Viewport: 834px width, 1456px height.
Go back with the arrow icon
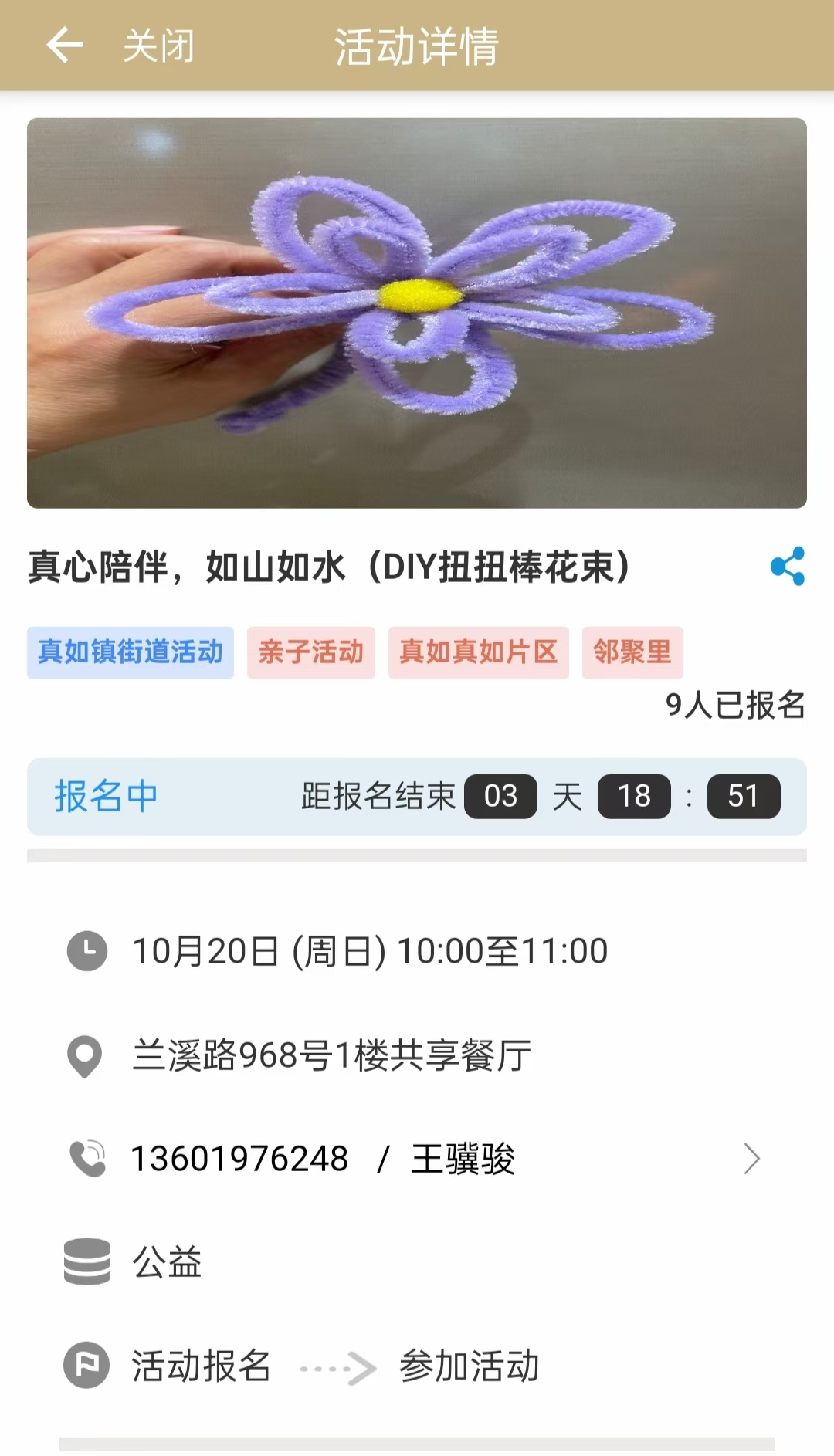pyautogui.click(x=65, y=46)
